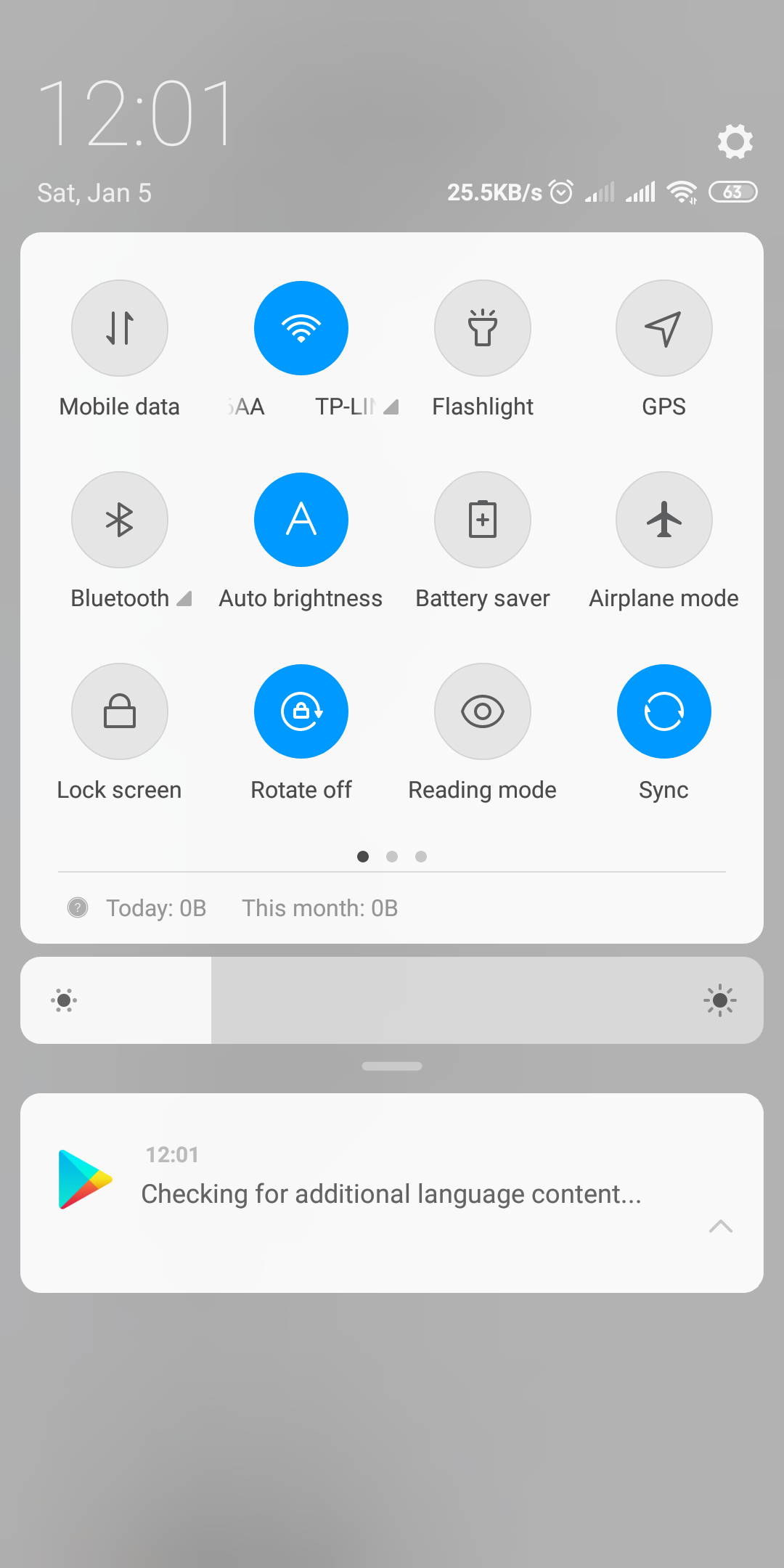Open the Google Play language content notification

pyautogui.click(x=392, y=1193)
